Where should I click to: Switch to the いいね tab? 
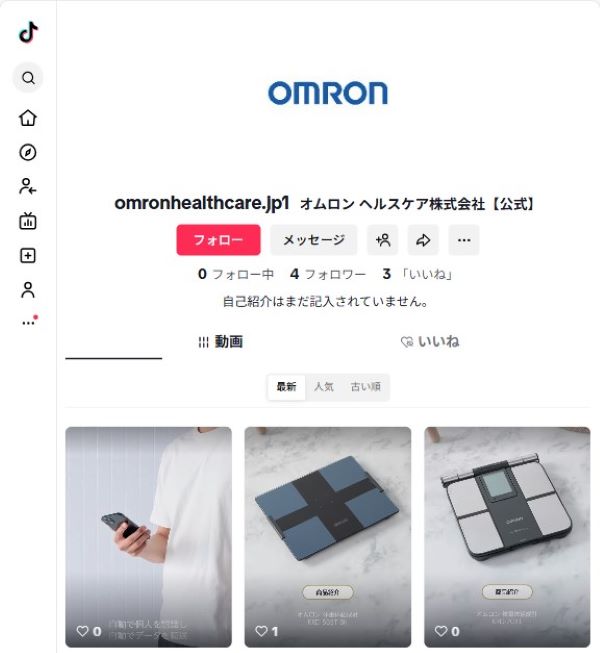pos(430,342)
